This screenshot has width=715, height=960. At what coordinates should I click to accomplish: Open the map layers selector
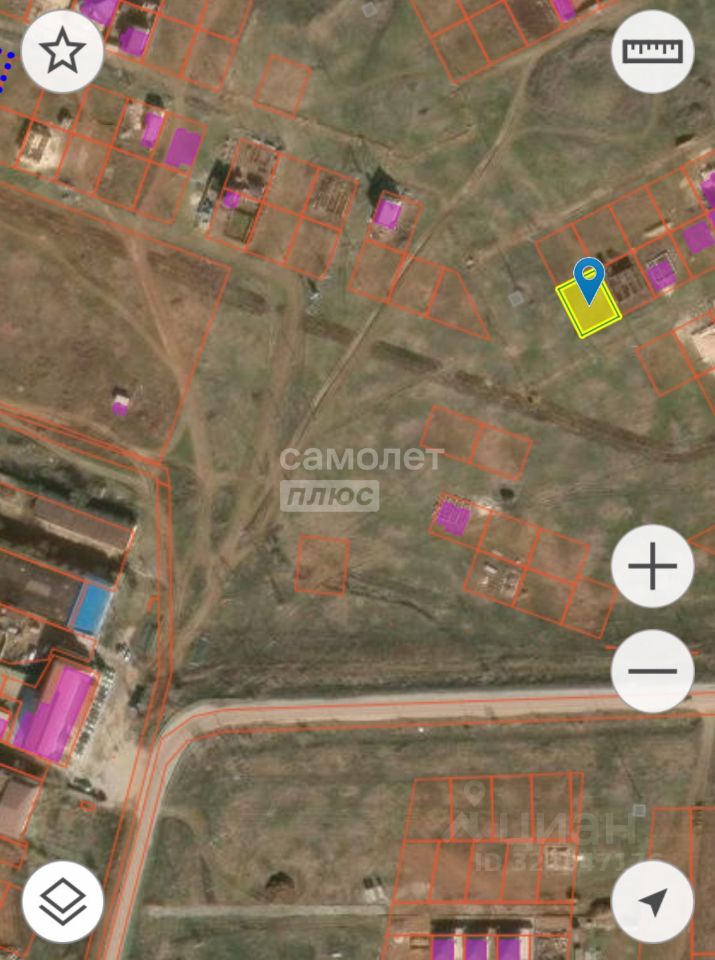coord(63,902)
